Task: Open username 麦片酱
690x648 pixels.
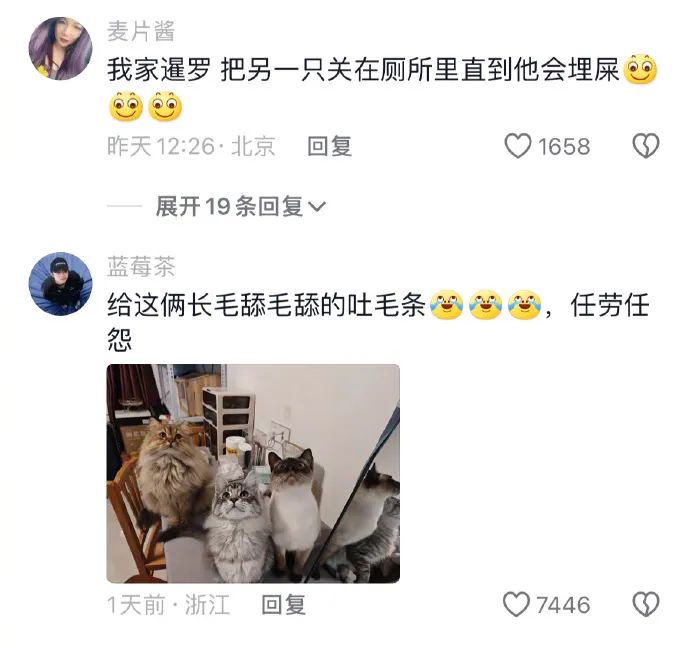Action: (x=141, y=31)
